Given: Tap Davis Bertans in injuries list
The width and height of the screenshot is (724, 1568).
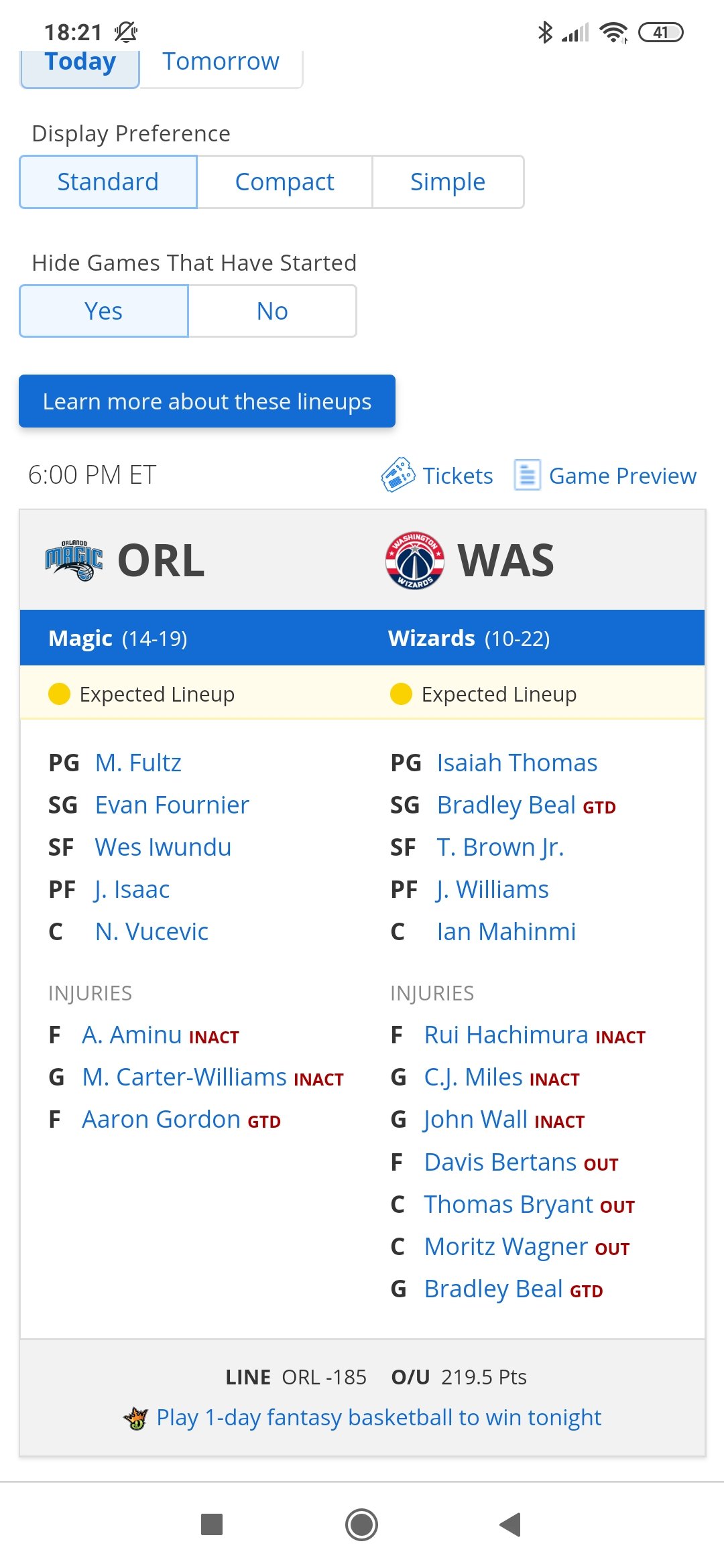Looking at the screenshot, I should click(500, 1162).
